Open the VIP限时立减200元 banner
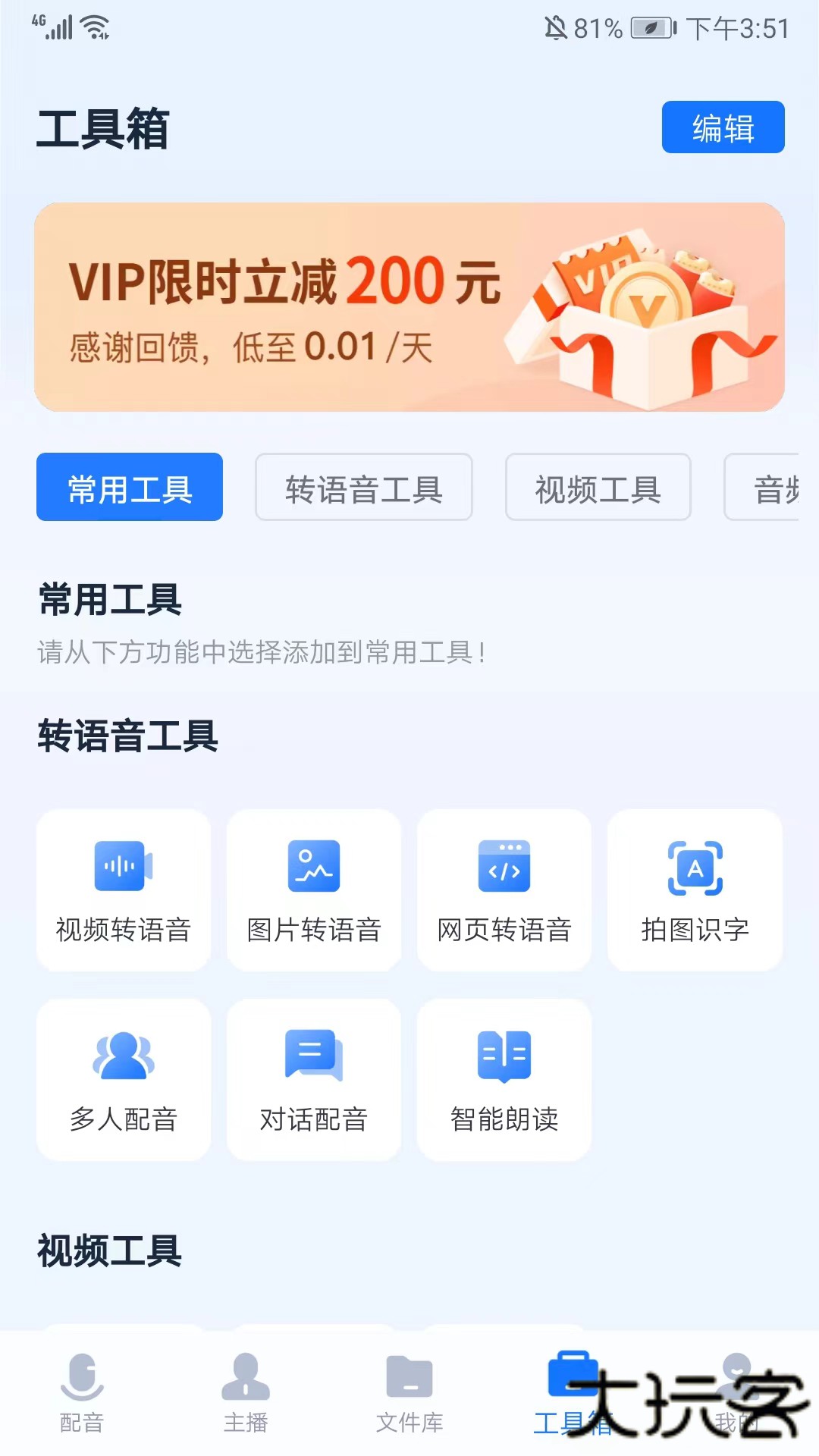Viewport: 819px width, 1456px height. coord(409,307)
